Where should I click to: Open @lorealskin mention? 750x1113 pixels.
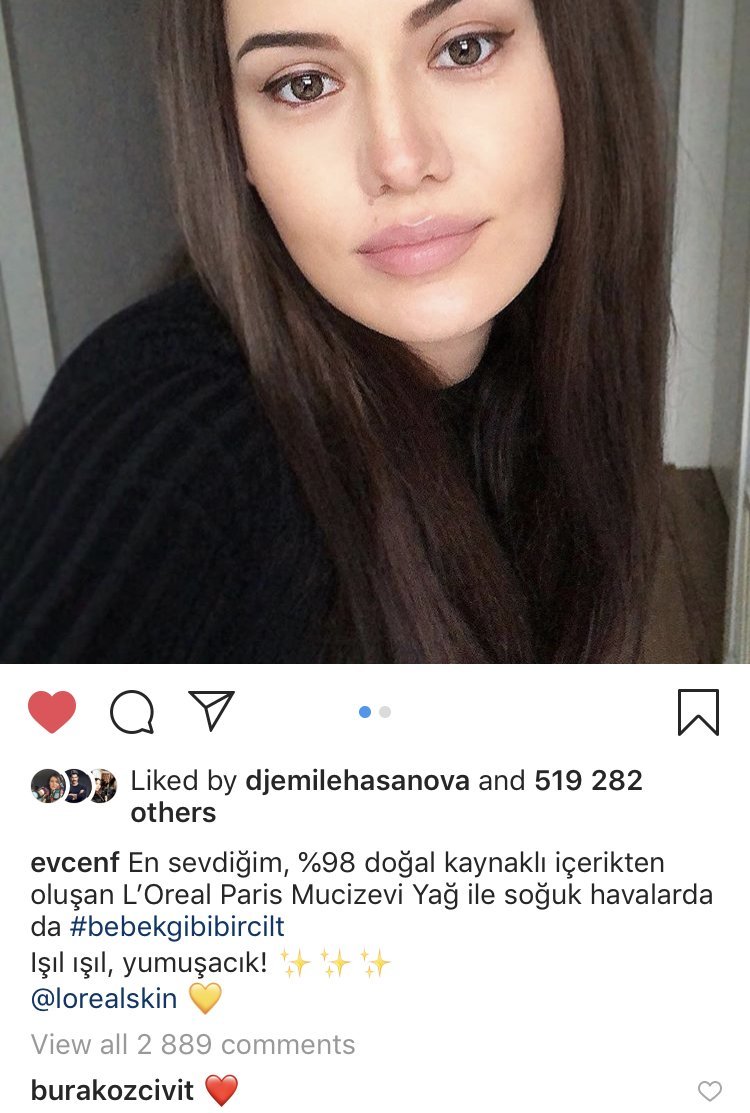[104, 998]
